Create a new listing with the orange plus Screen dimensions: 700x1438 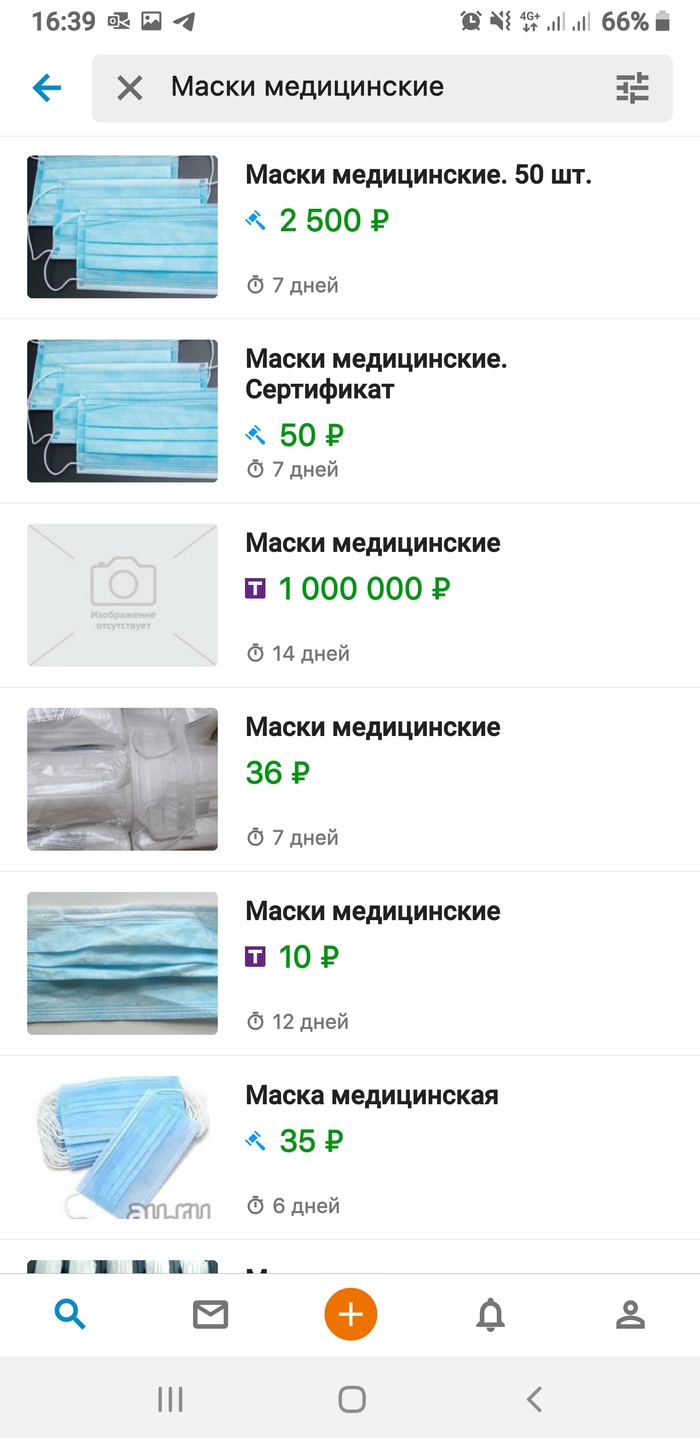point(350,1314)
